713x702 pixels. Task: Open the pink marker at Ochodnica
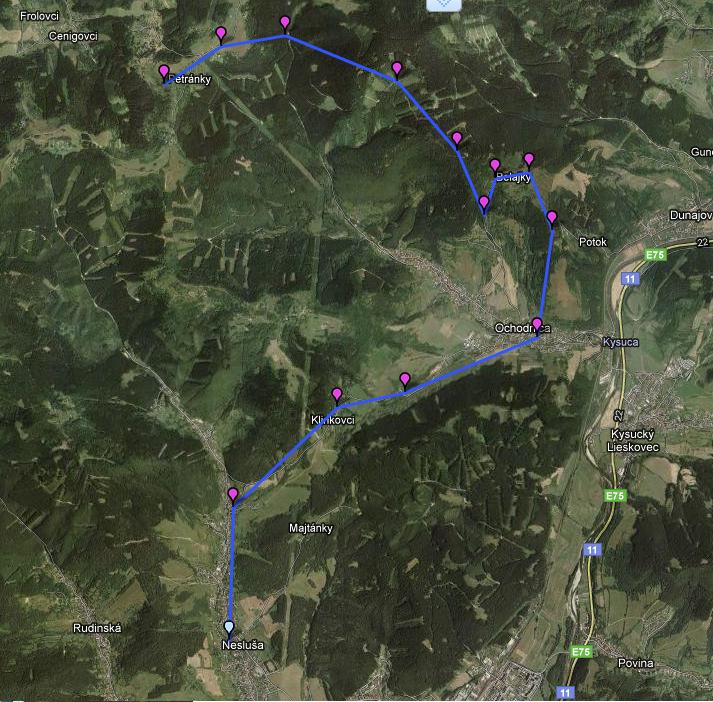(537, 323)
